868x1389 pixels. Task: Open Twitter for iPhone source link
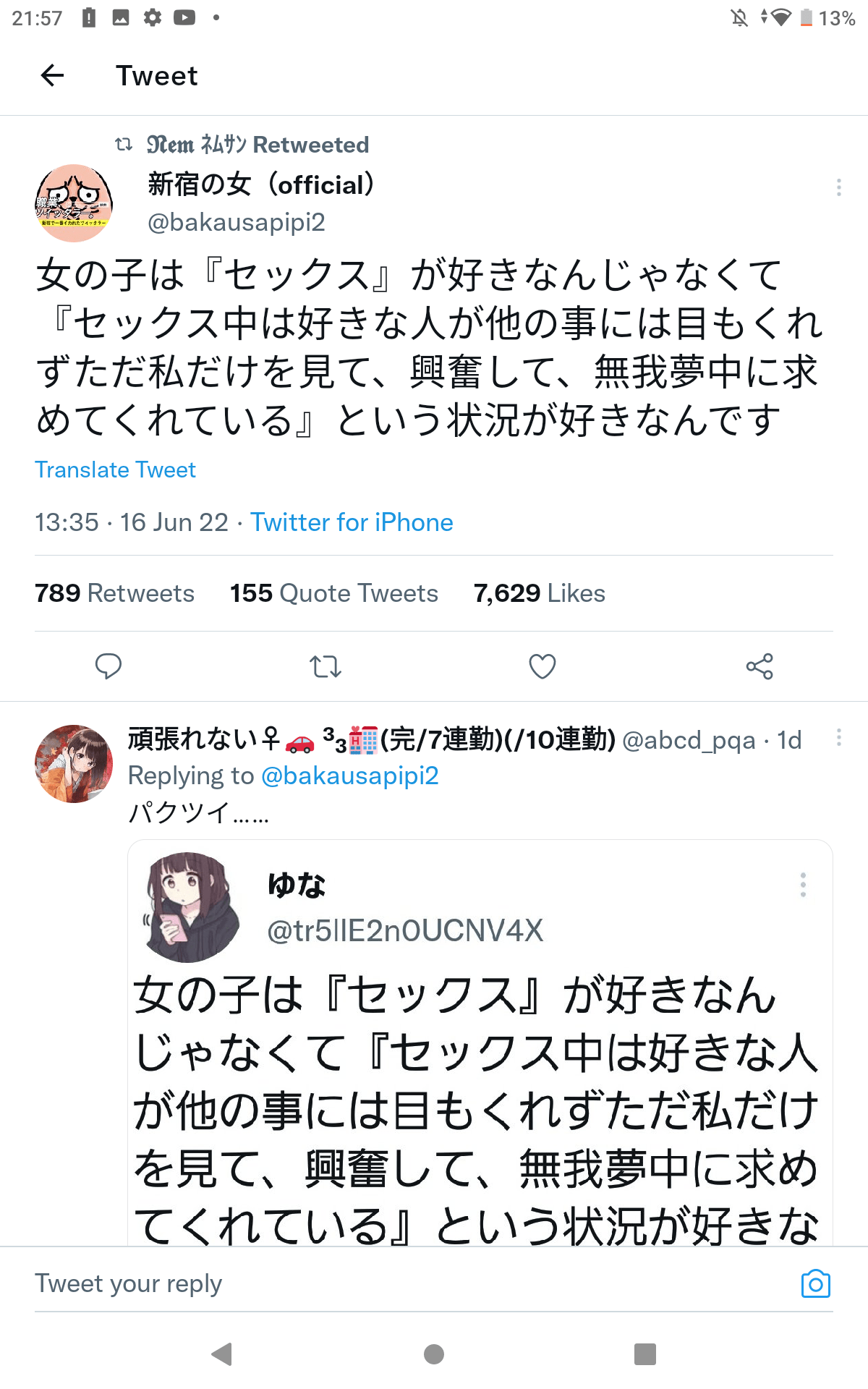[x=352, y=522]
